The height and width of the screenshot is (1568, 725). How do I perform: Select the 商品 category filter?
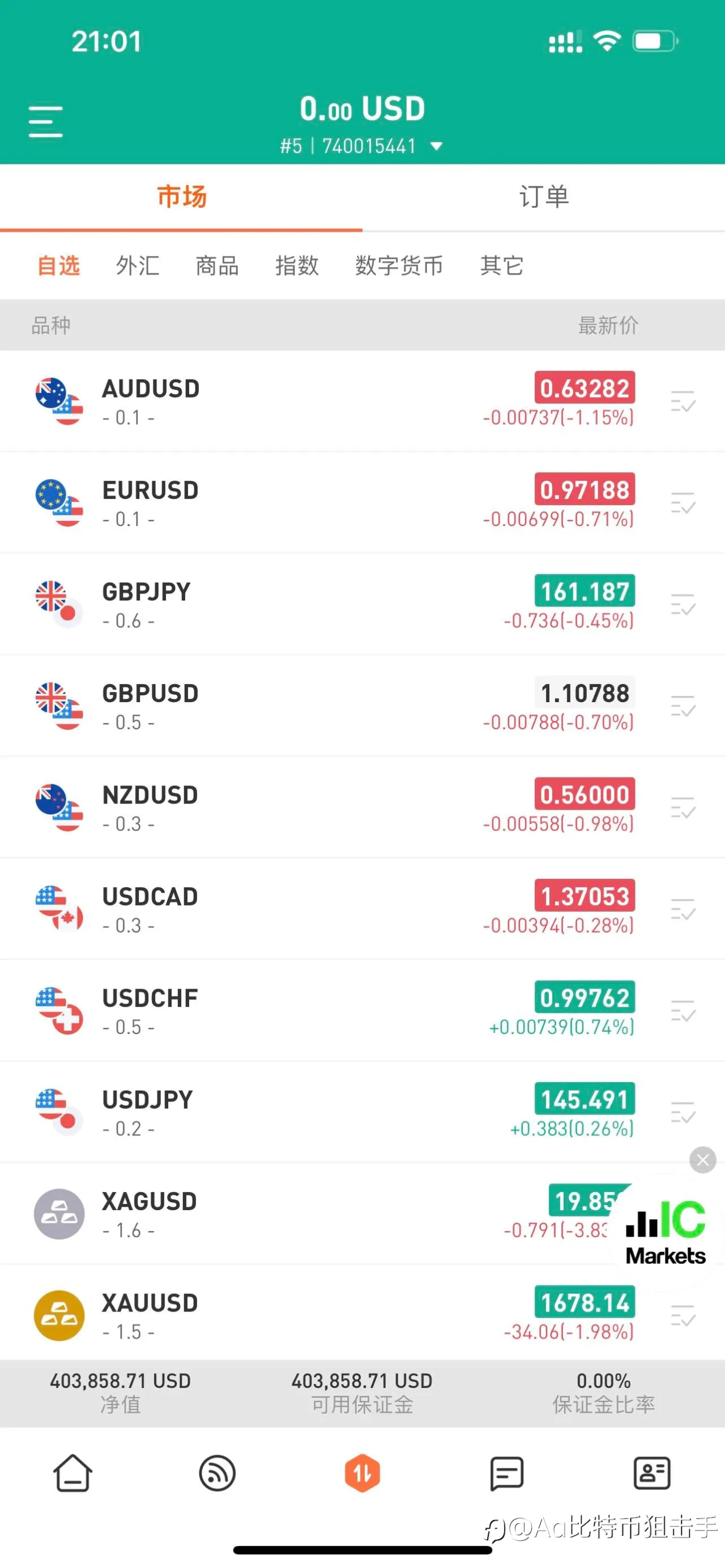(217, 266)
